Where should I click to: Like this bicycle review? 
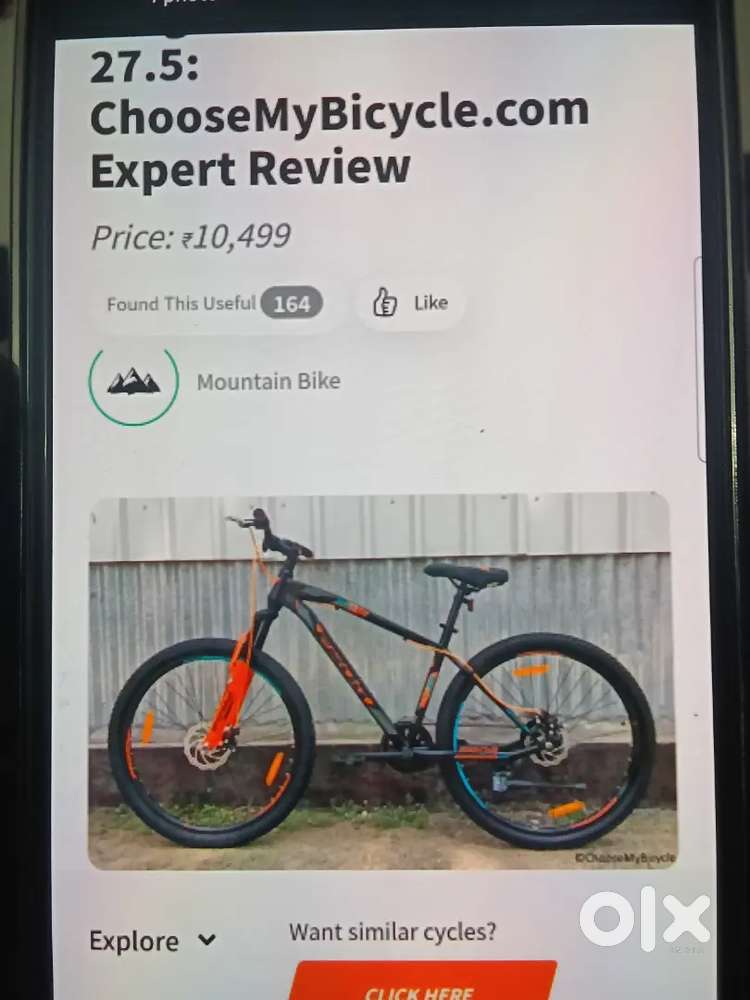[x=410, y=303]
